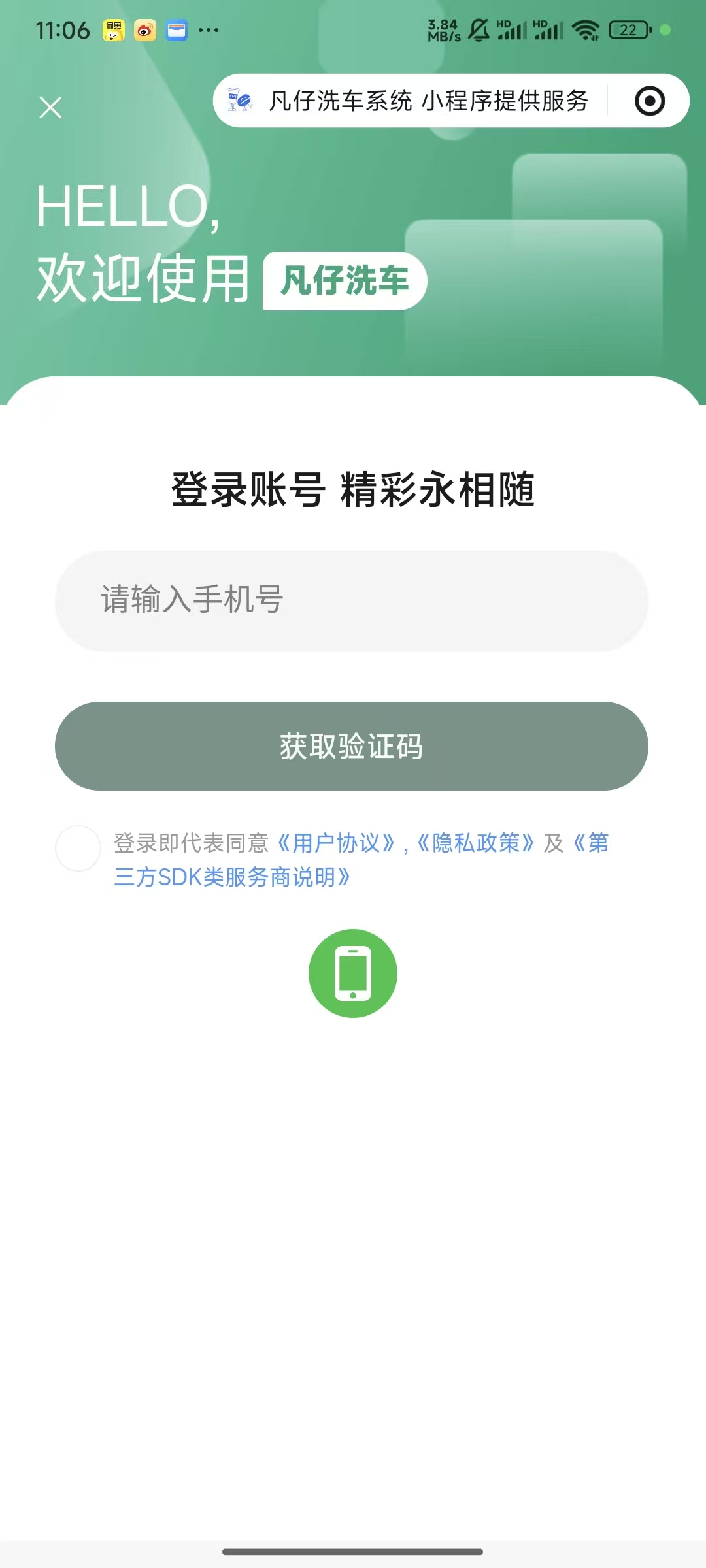The image size is (706, 1568).
Task: Open the 《隐私政策》 link
Action: [476, 843]
